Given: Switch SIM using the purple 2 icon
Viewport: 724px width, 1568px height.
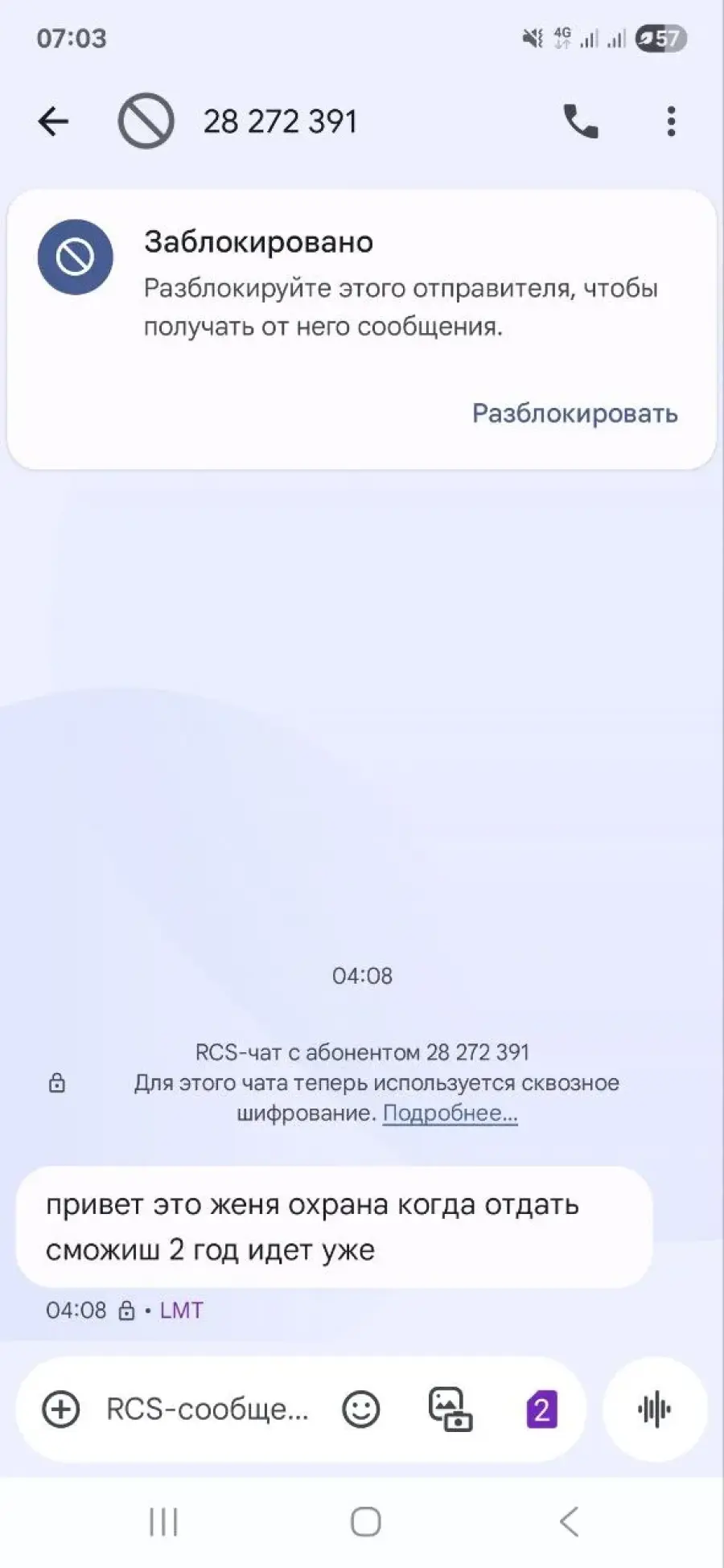Looking at the screenshot, I should 541,1410.
